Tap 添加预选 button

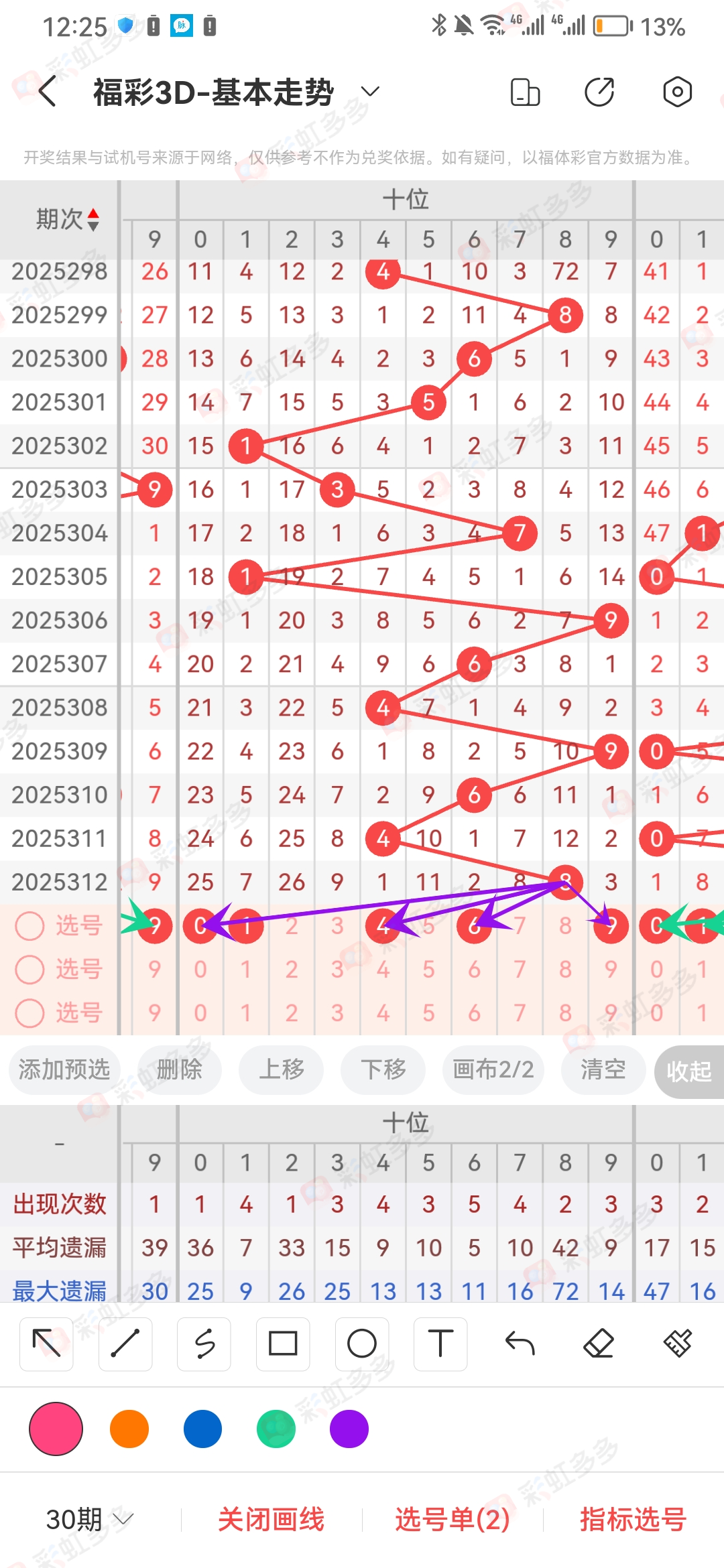coord(64,1069)
